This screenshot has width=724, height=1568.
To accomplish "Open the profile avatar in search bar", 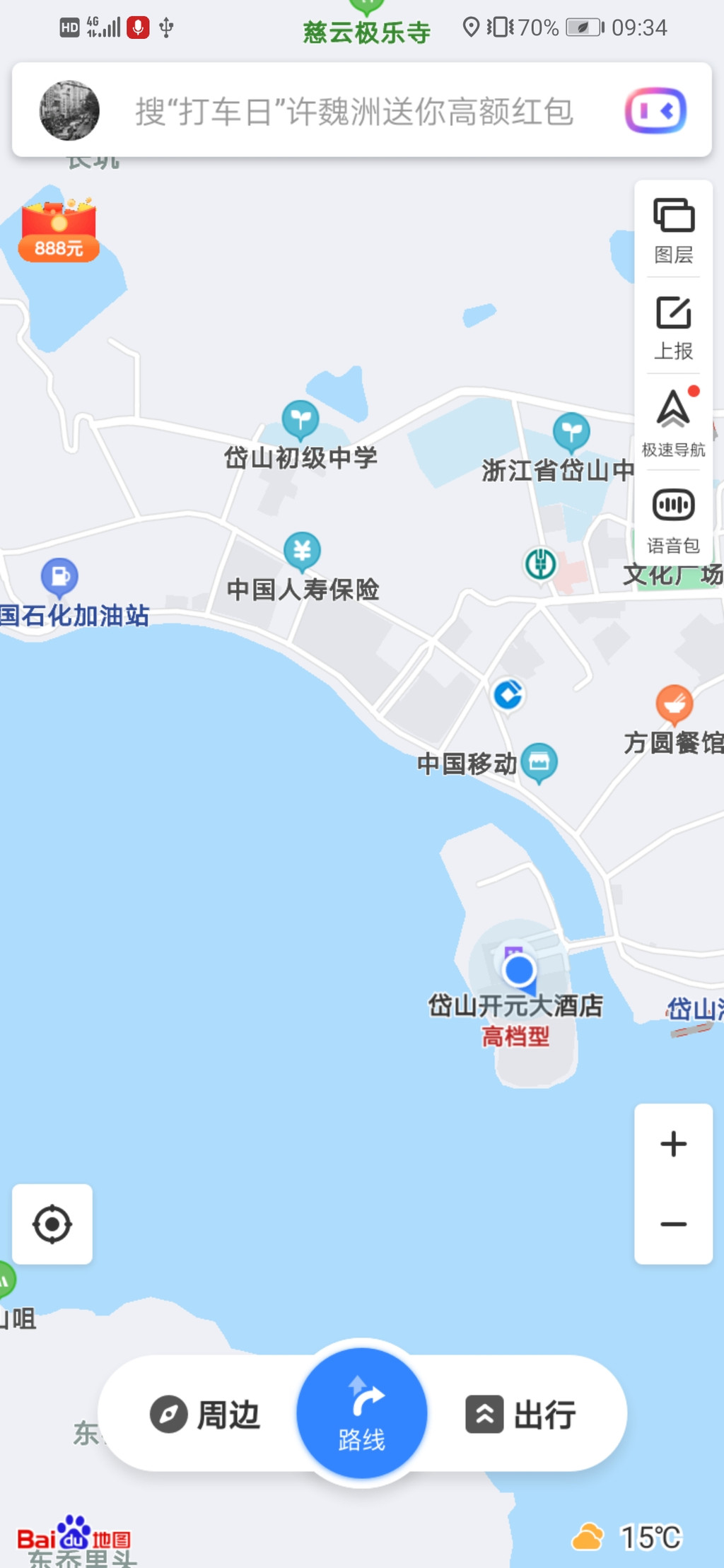I will pos(69,110).
